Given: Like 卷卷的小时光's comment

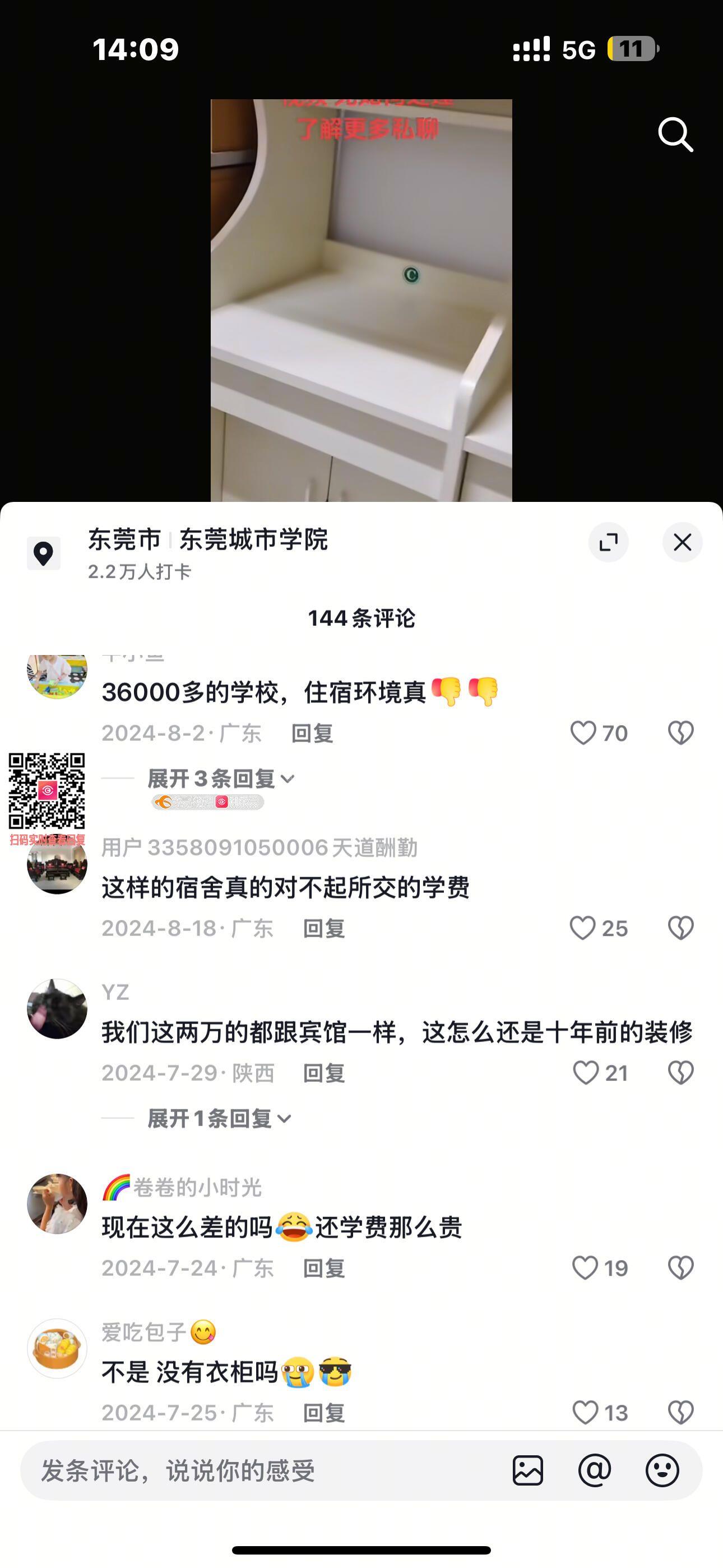Looking at the screenshot, I should coord(585,1268).
